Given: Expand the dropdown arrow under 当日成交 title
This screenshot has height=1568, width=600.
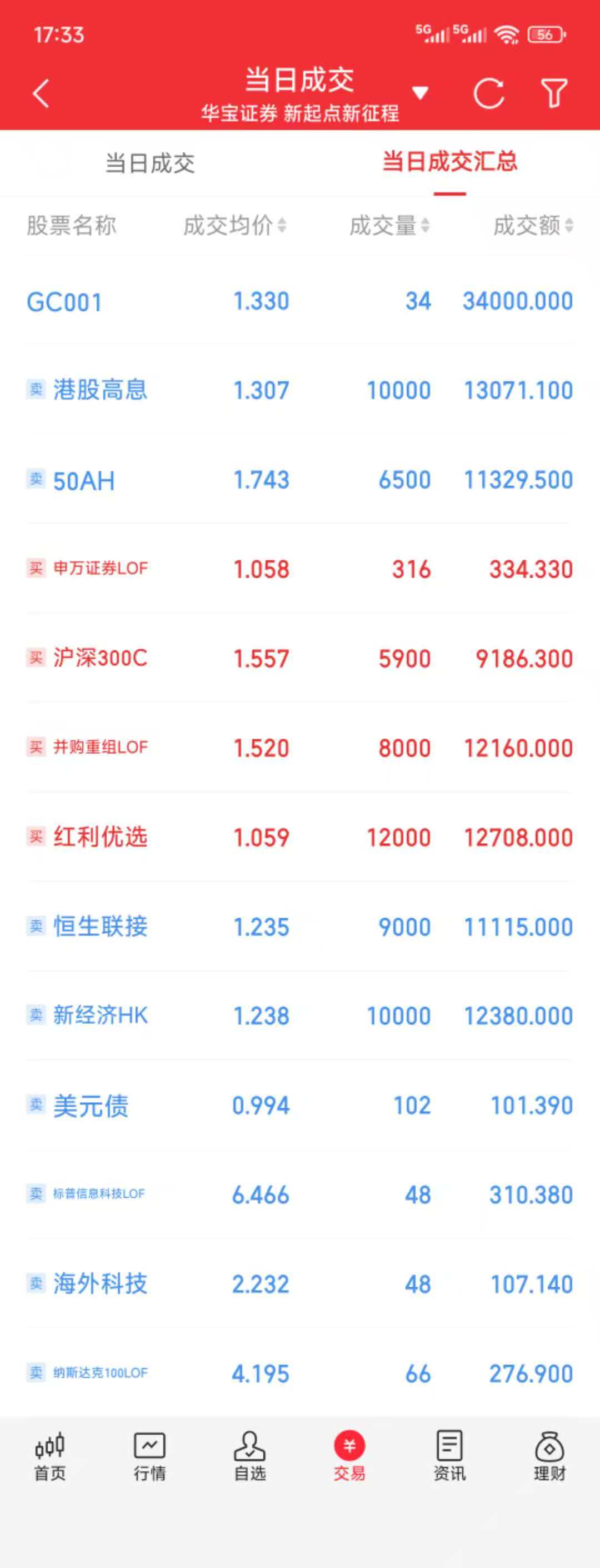Looking at the screenshot, I should [x=421, y=91].
